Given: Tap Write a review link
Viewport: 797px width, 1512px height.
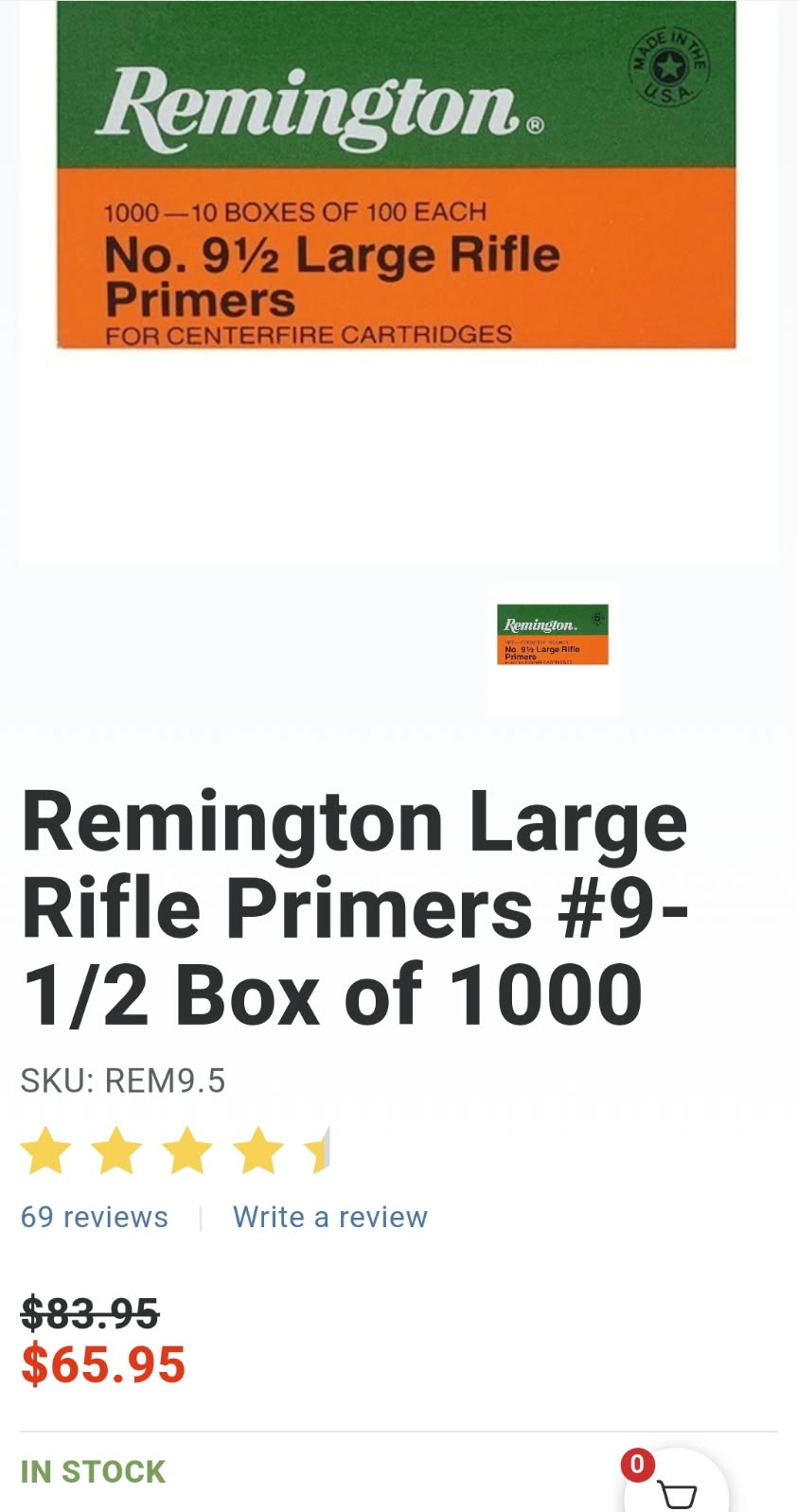Looking at the screenshot, I should click(330, 1217).
